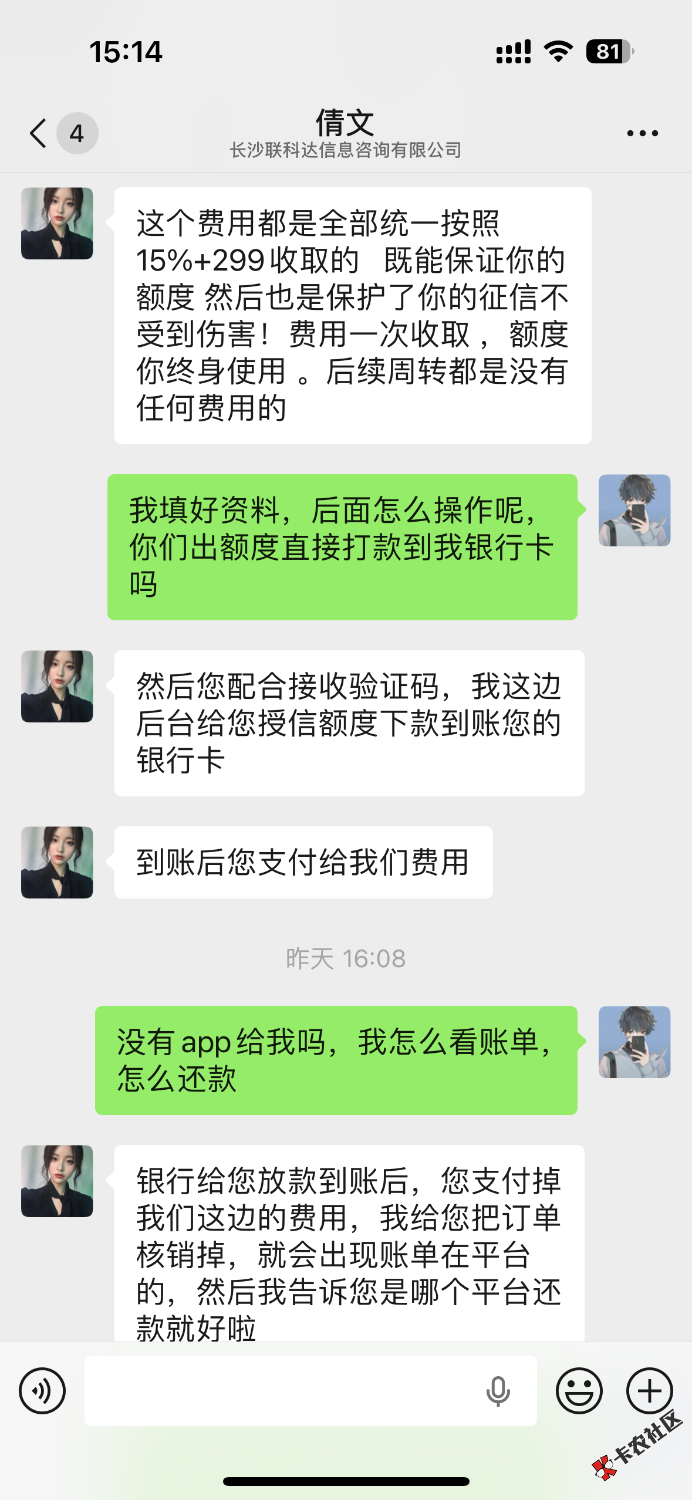View my avatar beside the 我填好资料 message
Screen dimensions: 692x1500
pos(634,511)
